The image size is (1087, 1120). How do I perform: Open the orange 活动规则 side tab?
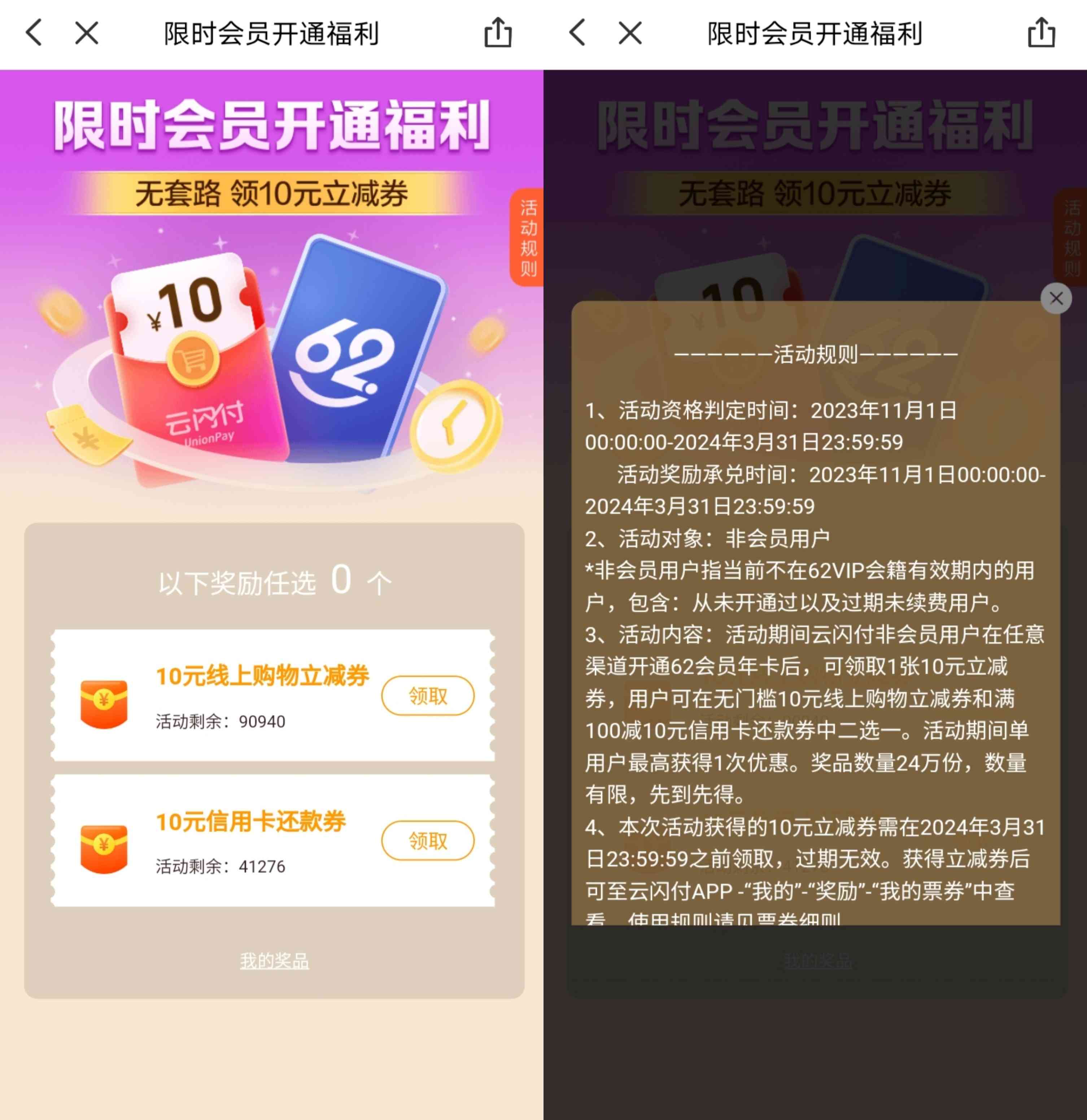coord(528,237)
